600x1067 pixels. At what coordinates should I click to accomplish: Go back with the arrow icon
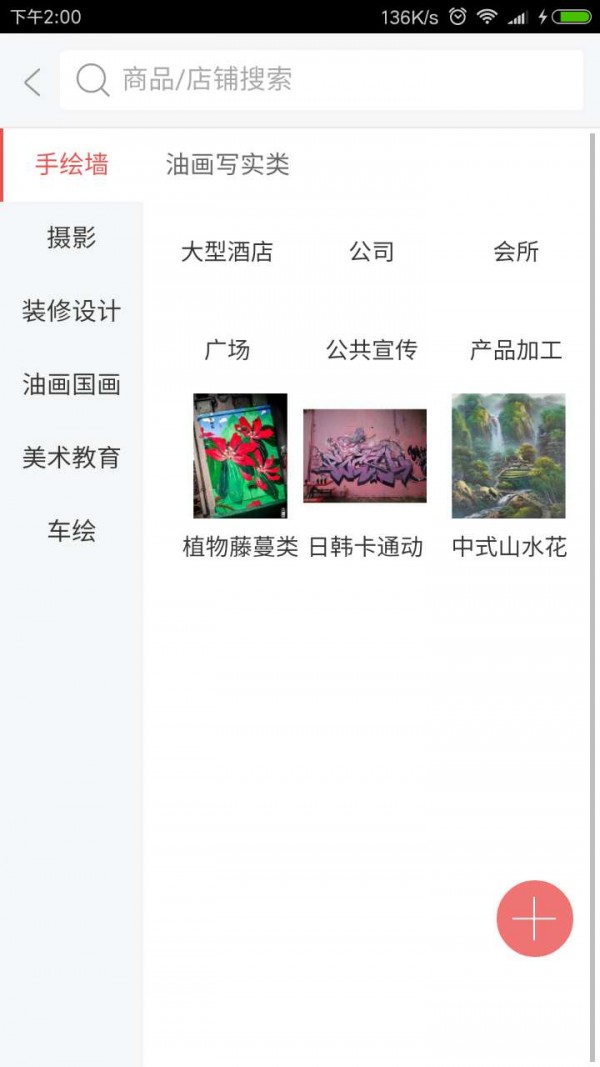pos(32,81)
